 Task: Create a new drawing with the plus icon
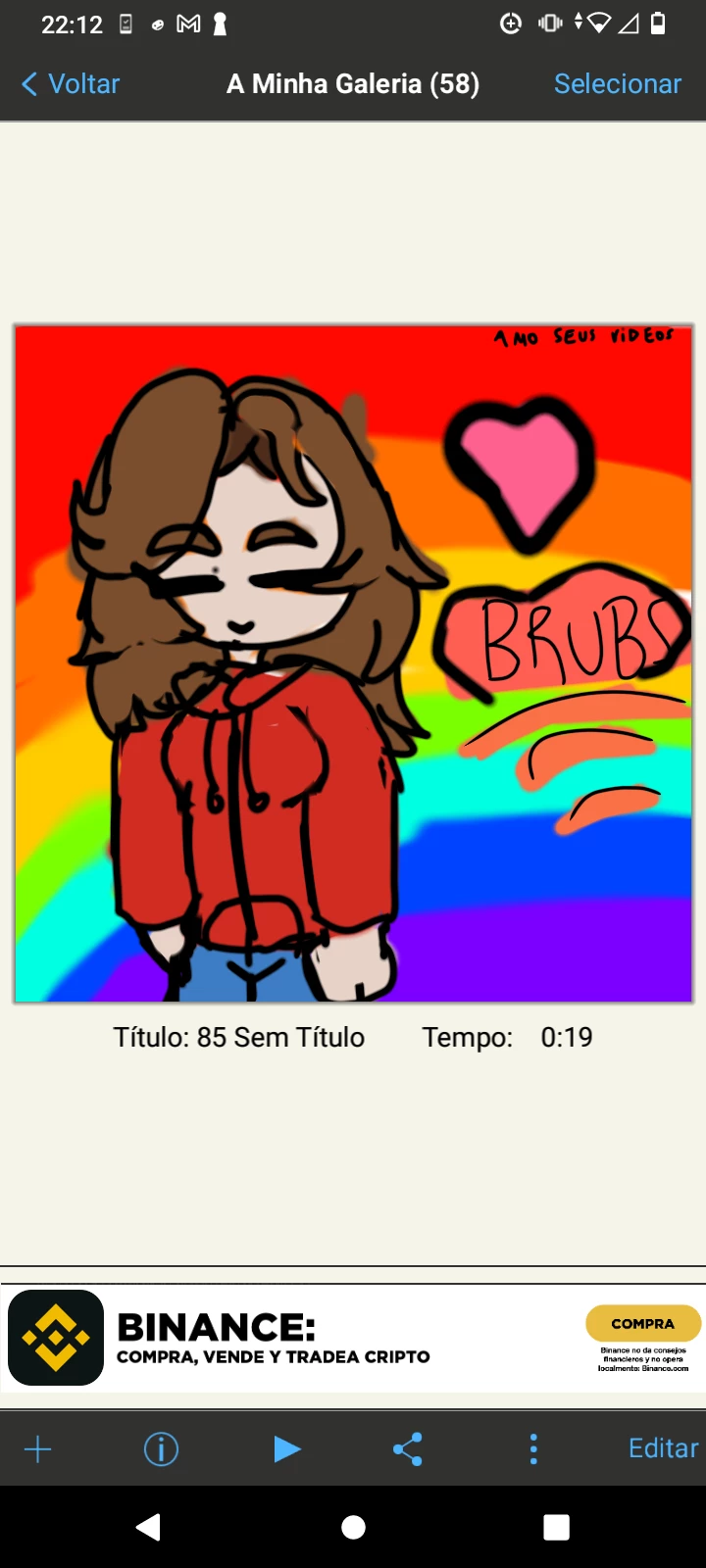(37, 1448)
